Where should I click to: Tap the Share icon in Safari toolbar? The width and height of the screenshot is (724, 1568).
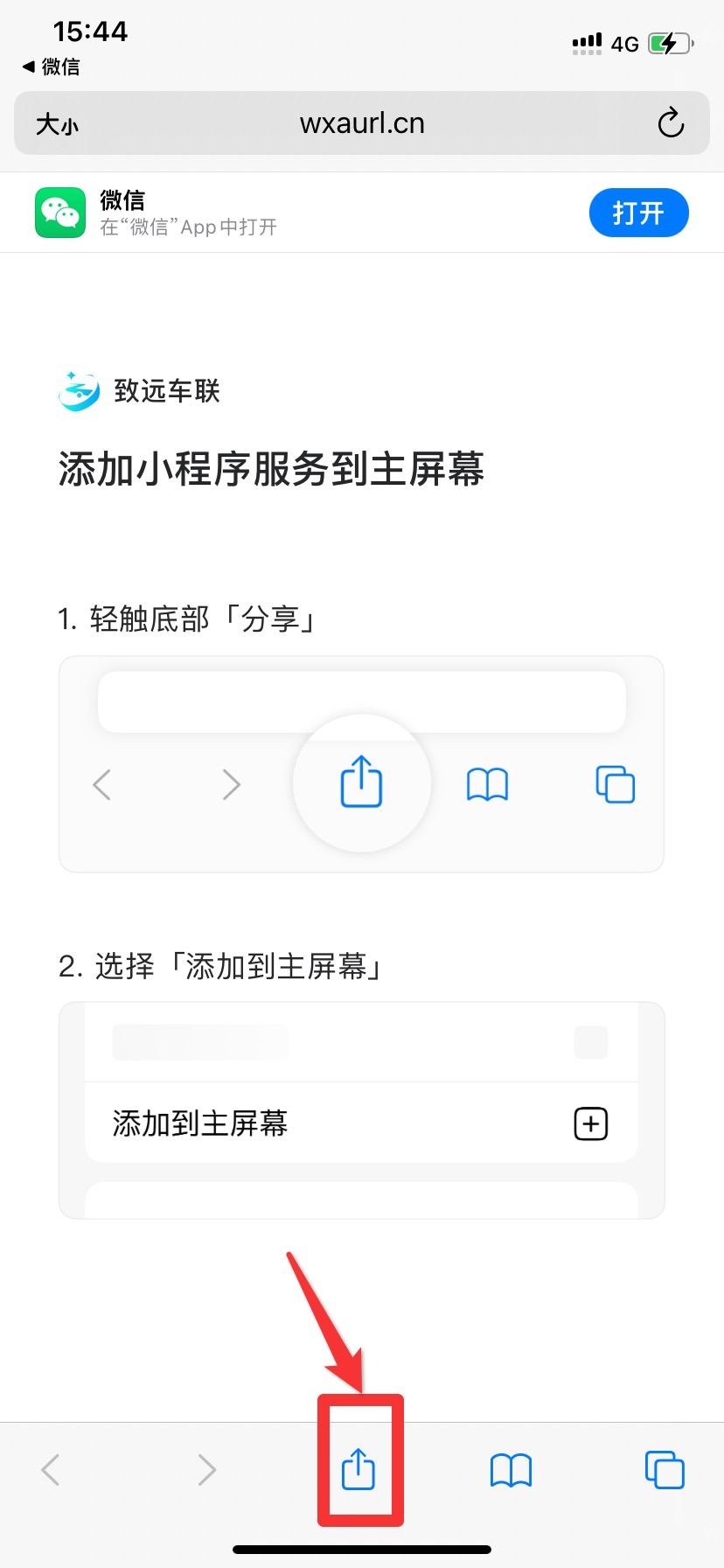click(x=359, y=1467)
